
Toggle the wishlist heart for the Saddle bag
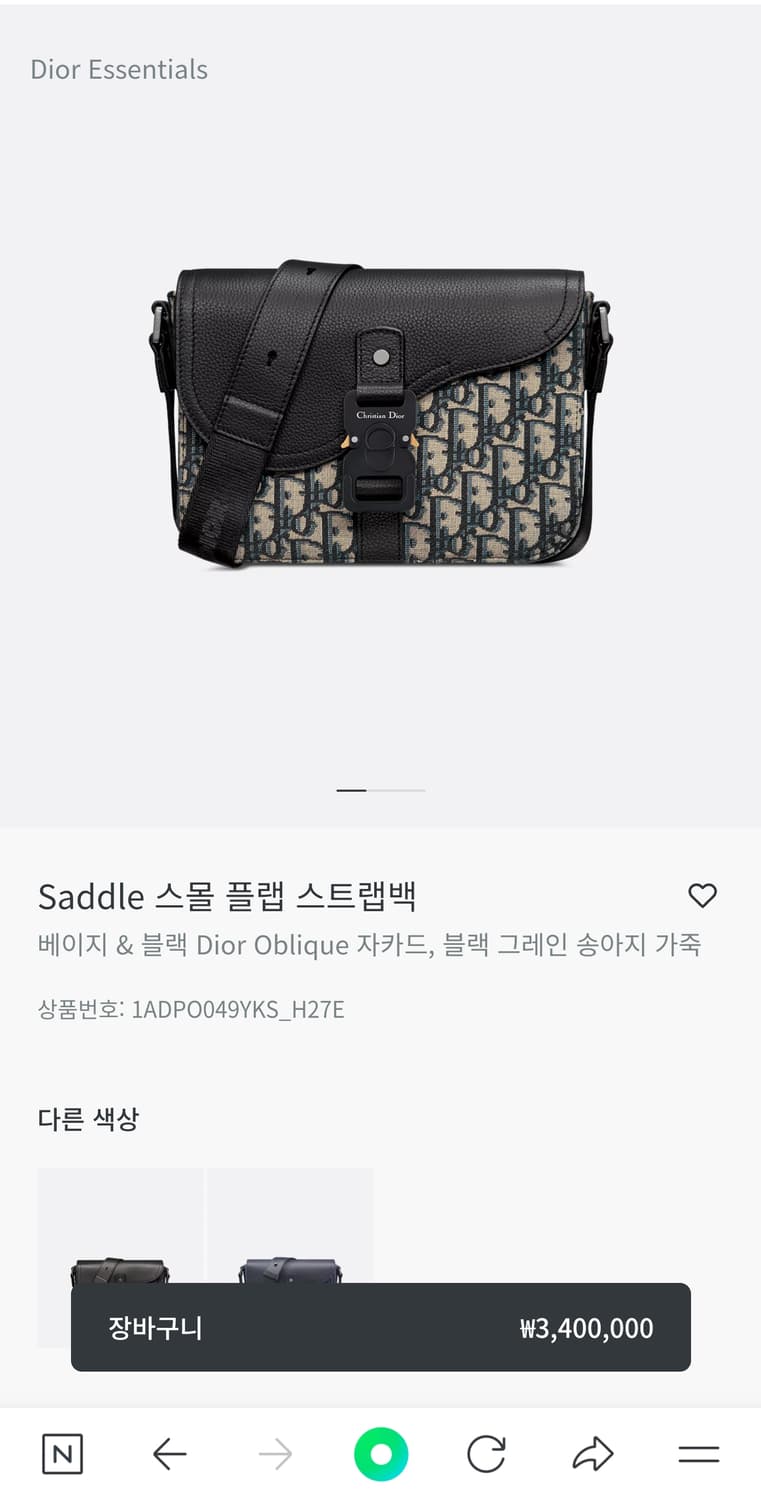[703, 897]
